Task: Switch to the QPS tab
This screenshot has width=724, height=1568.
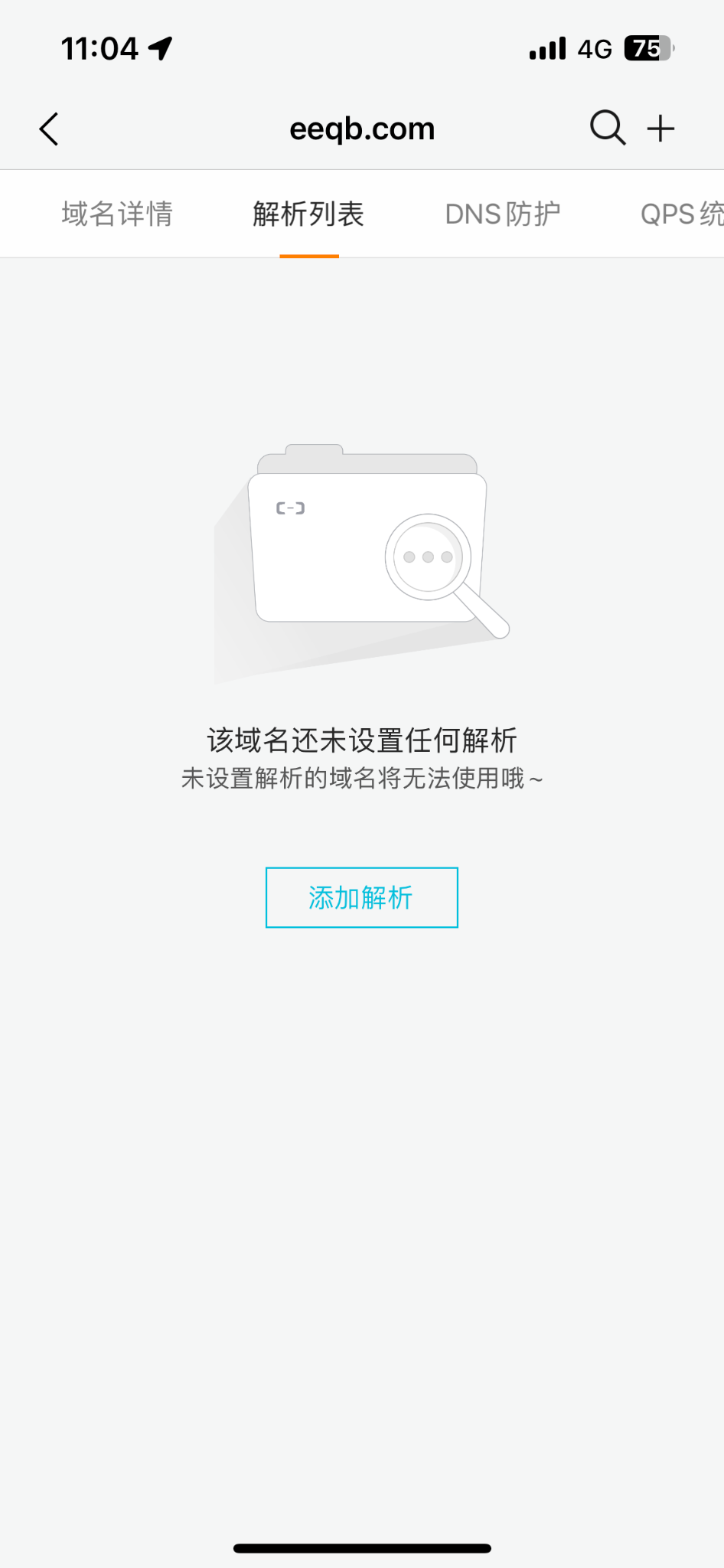Action: [680, 214]
